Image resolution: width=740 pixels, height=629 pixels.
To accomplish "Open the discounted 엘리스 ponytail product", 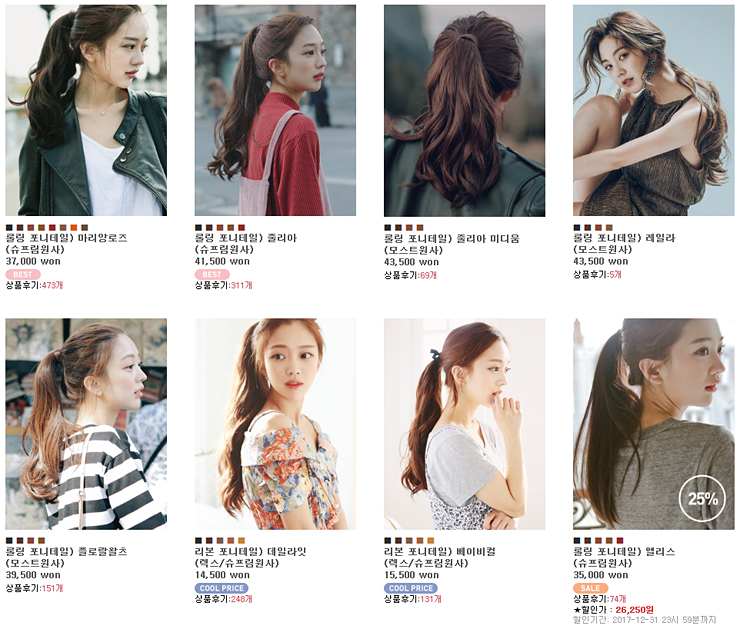I will [653, 423].
